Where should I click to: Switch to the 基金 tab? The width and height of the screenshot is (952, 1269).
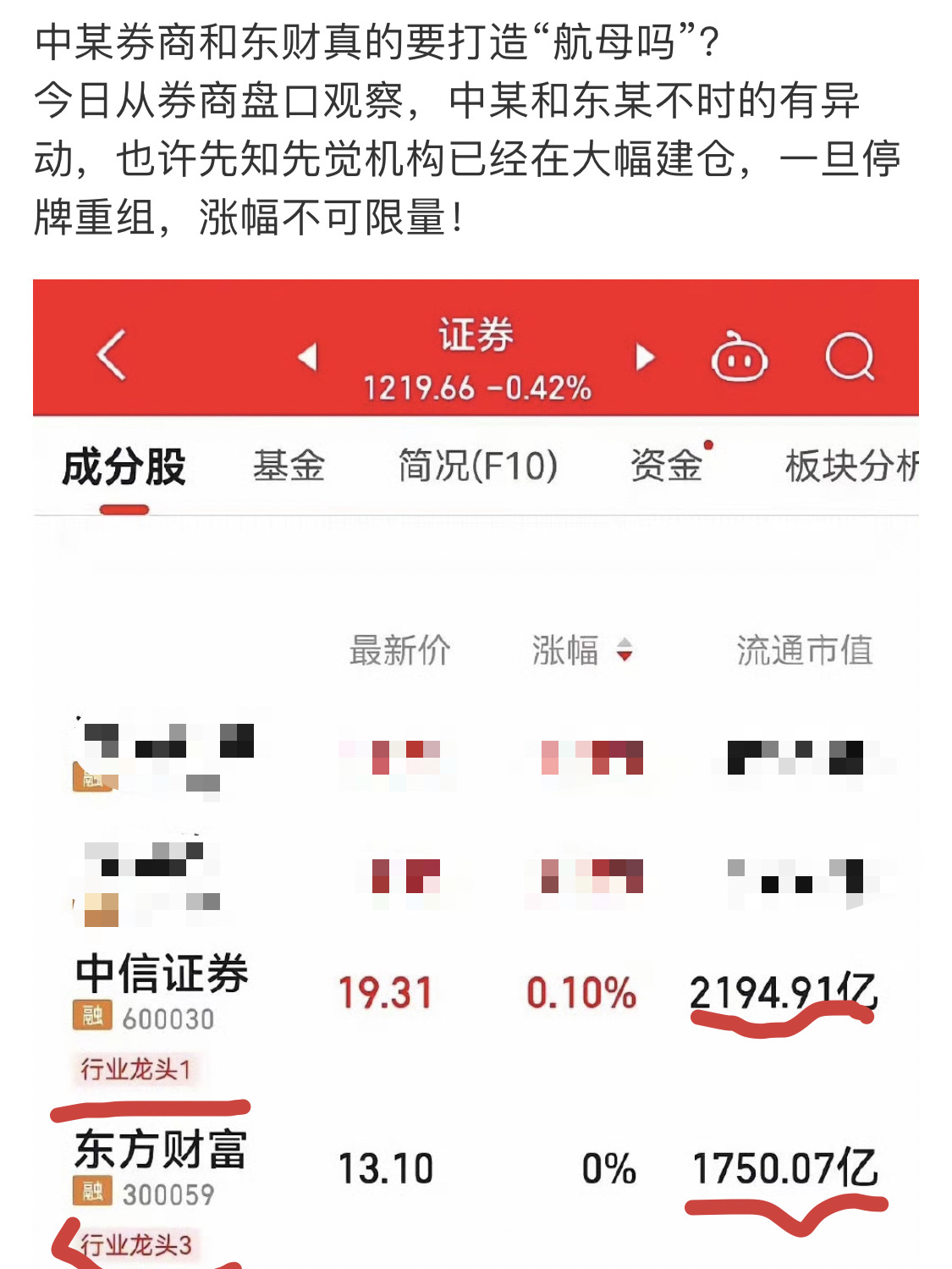(289, 464)
